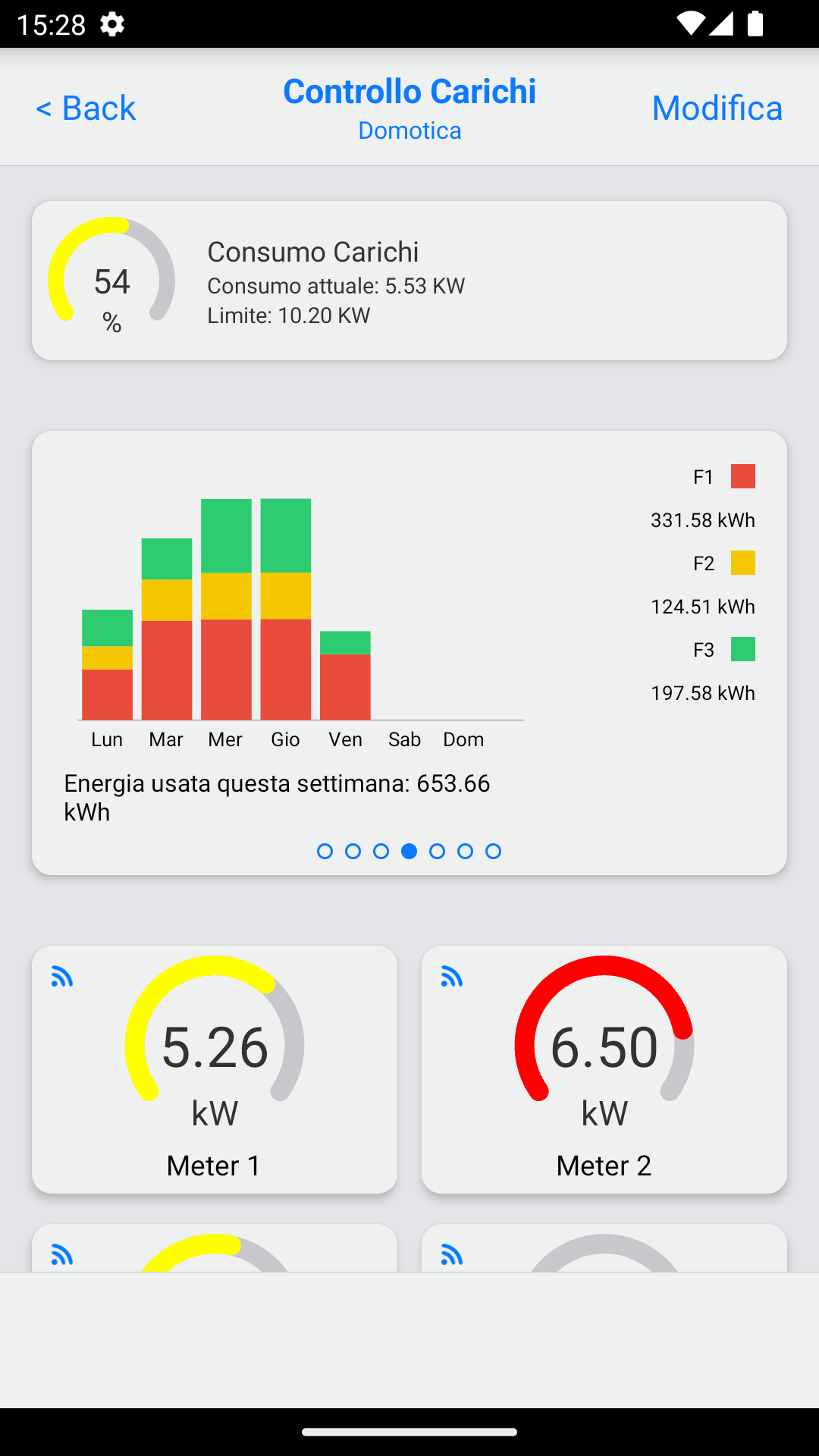819x1456 pixels.
Task: Open the Meter 2 card
Action: 604,1069
